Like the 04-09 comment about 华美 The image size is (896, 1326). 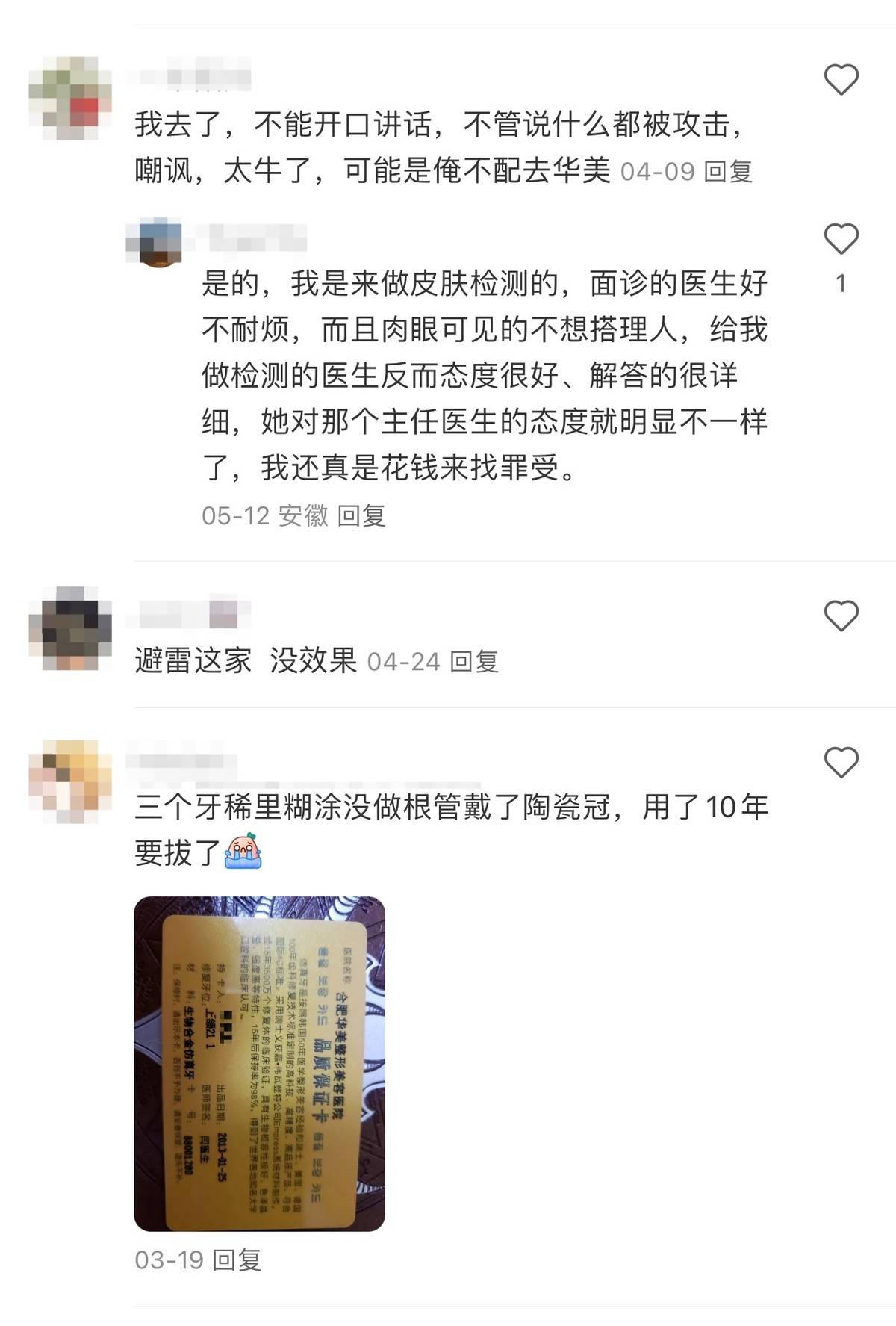841,80
